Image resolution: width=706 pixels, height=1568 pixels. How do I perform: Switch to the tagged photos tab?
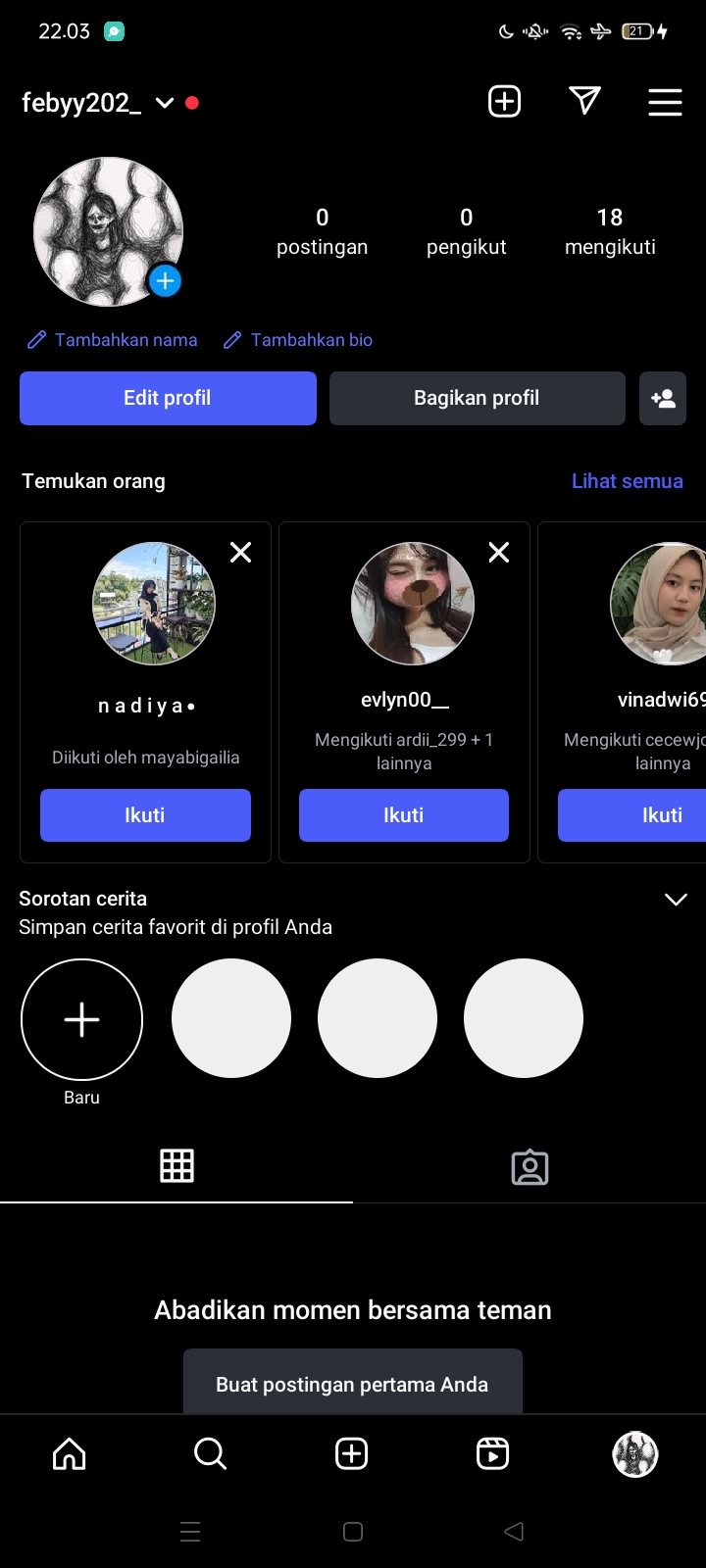point(529,1166)
